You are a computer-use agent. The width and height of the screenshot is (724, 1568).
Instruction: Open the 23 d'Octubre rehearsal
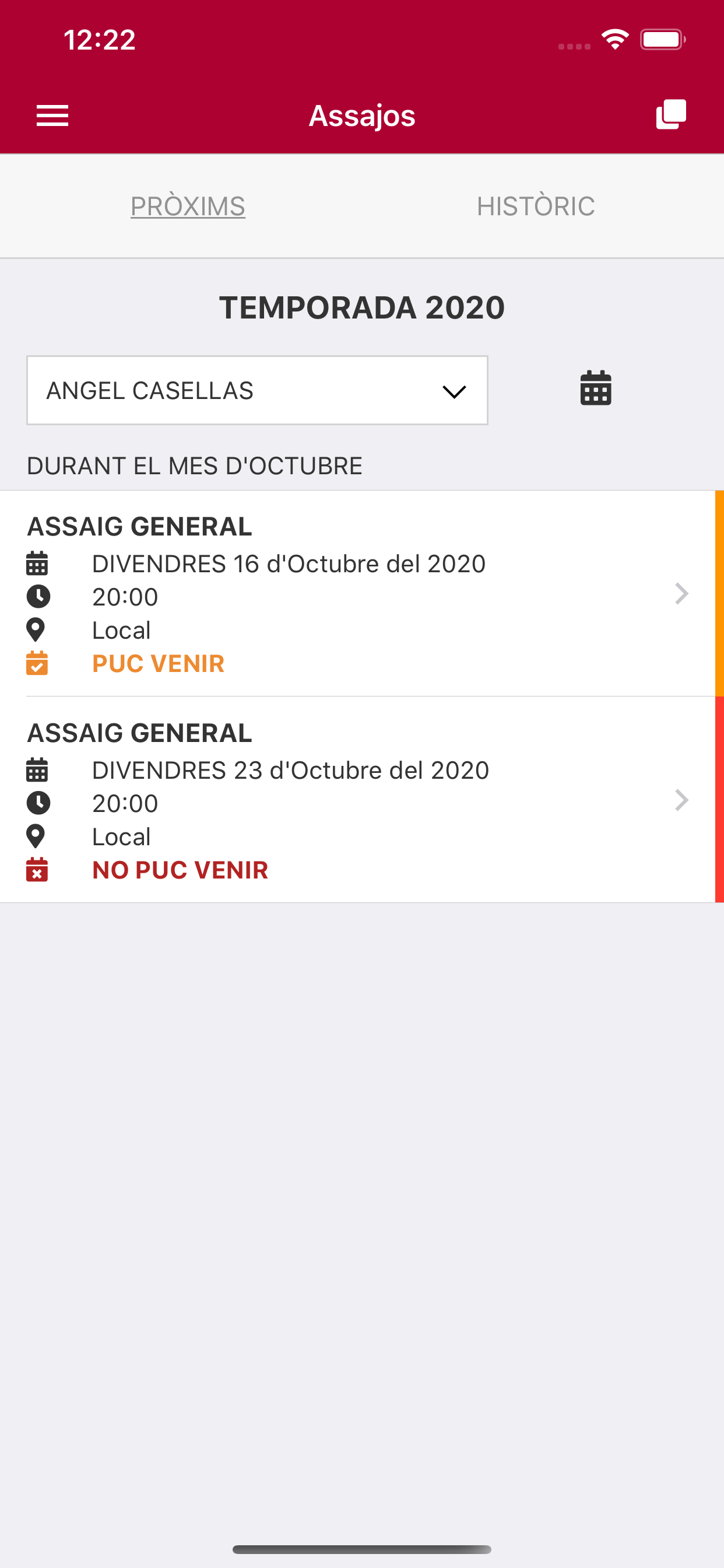pos(358,800)
